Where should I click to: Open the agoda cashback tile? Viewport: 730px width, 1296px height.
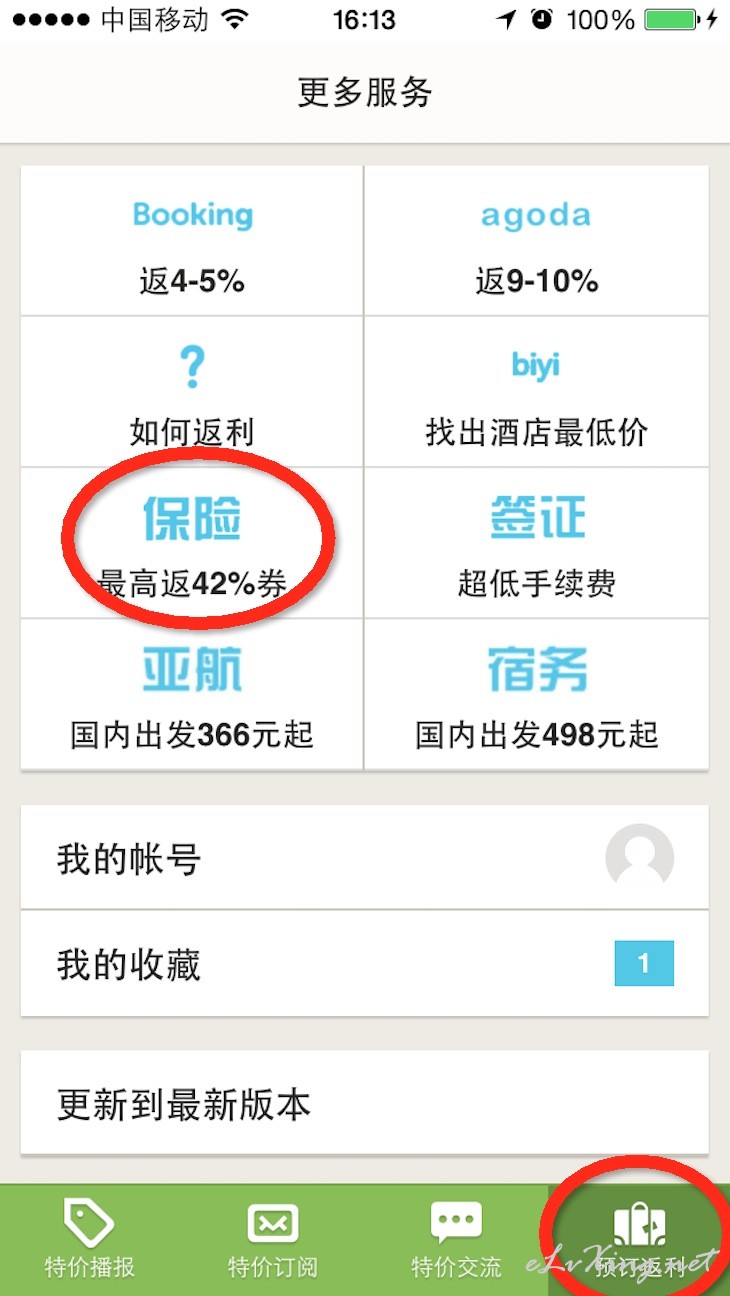pyautogui.click(x=537, y=241)
